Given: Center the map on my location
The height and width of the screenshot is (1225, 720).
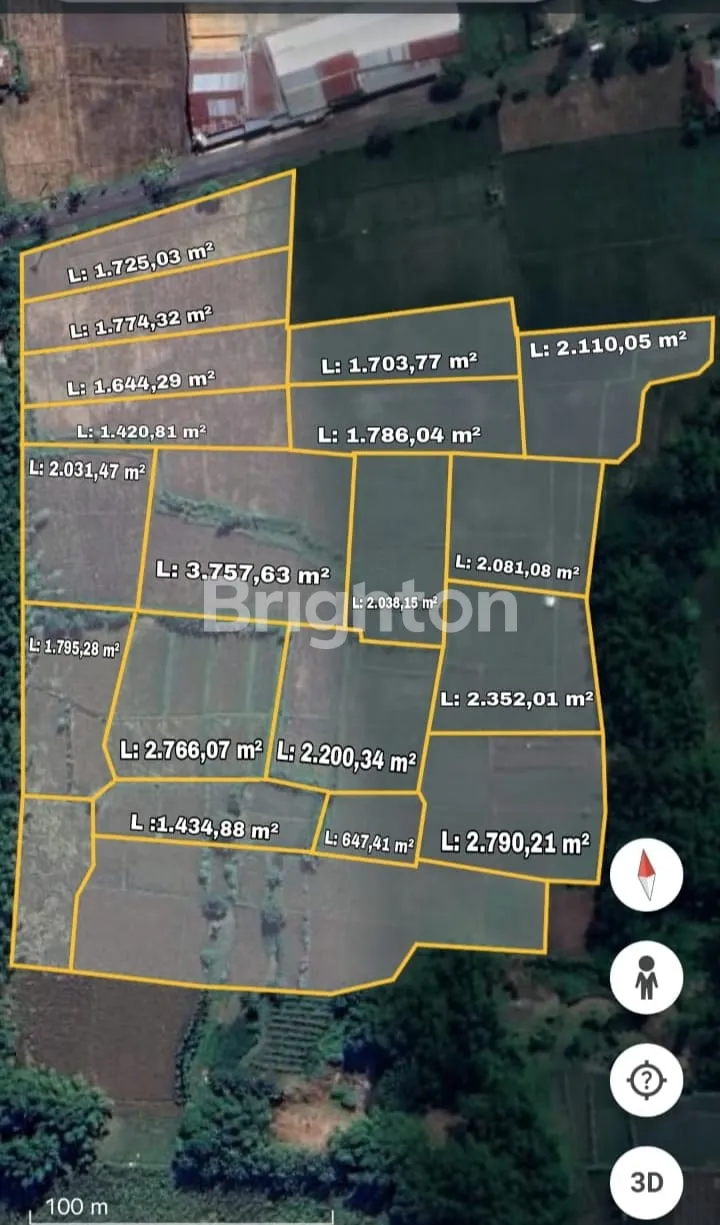Looking at the screenshot, I should click(646, 1080).
